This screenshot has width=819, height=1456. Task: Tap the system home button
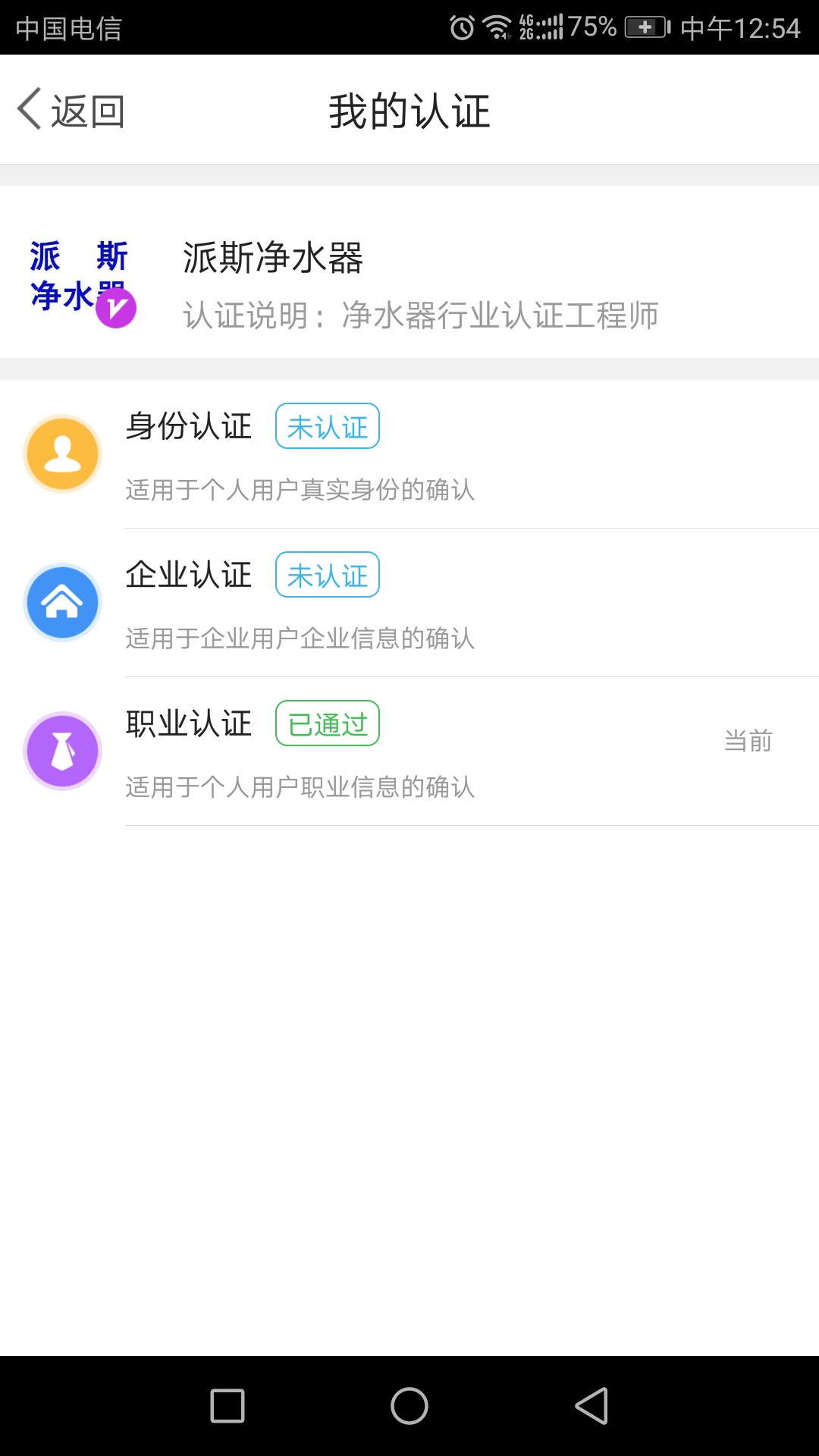tap(409, 1406)
